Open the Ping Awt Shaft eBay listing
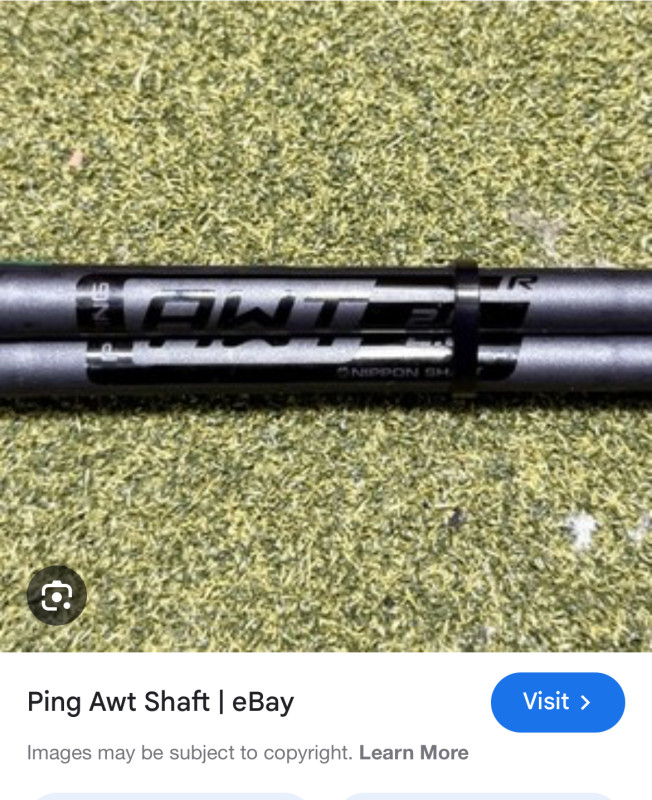The image size is (652, 800). point(160,702)
